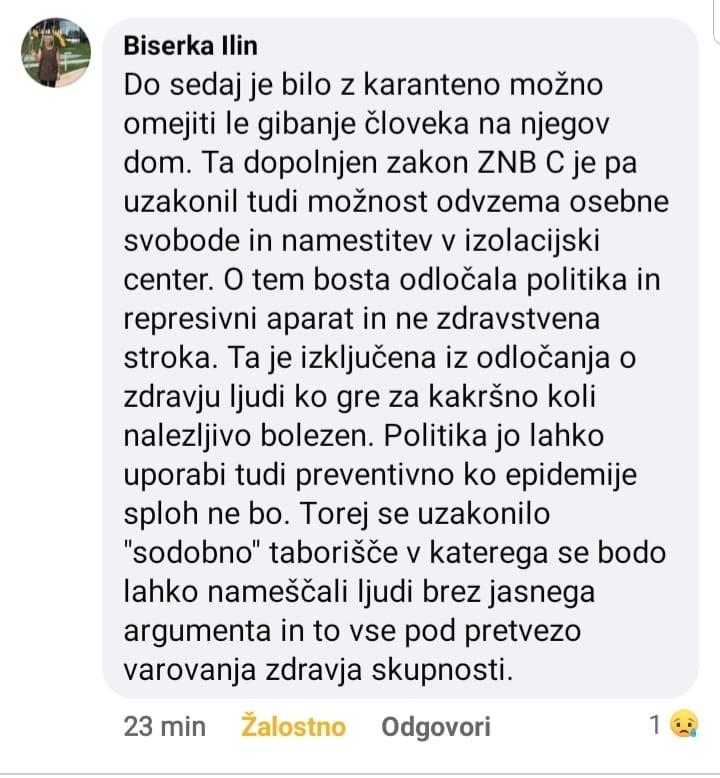Tap the Žalostno reaction button
The width and height of the screenshot is (720, 778).
click(293, 727)
